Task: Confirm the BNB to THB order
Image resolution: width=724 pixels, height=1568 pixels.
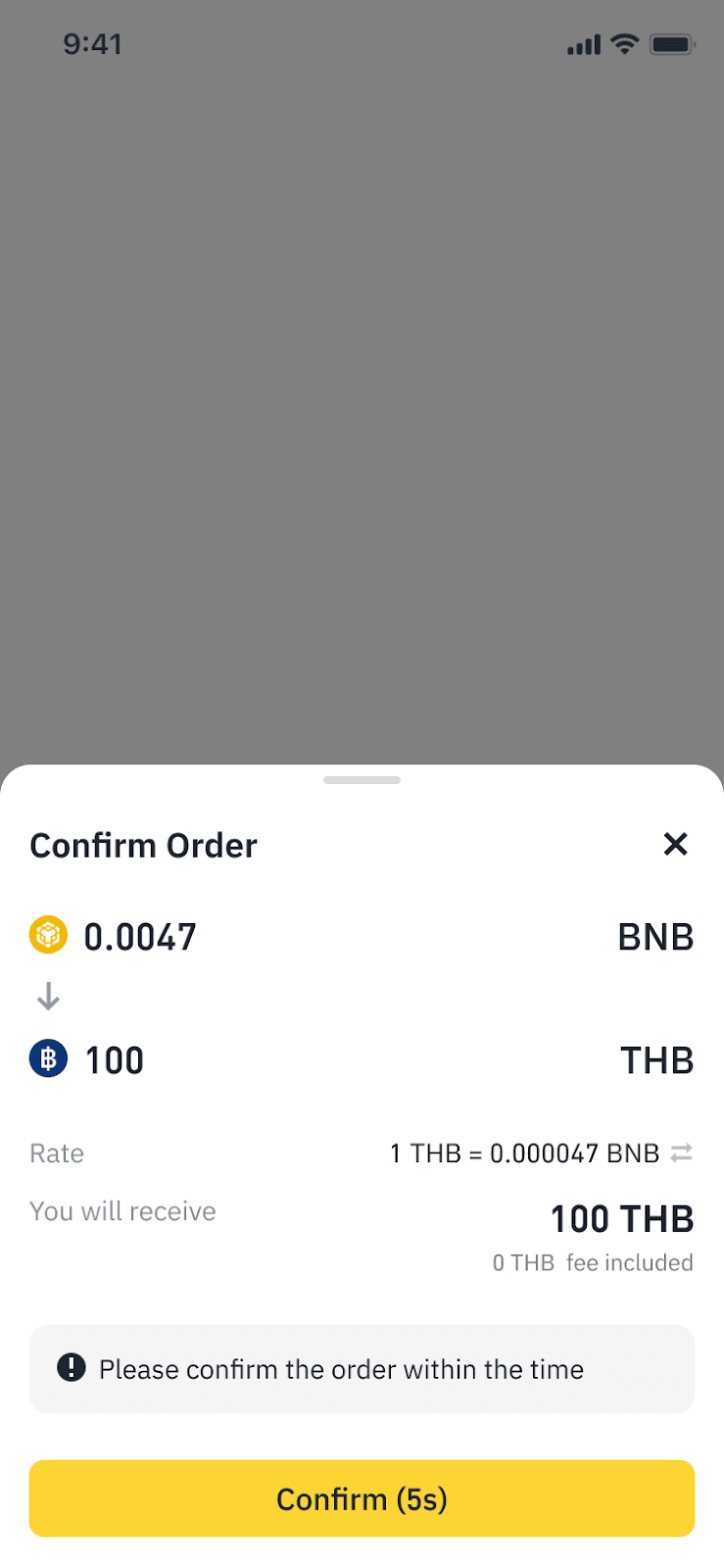Action: pos(362,1498)
